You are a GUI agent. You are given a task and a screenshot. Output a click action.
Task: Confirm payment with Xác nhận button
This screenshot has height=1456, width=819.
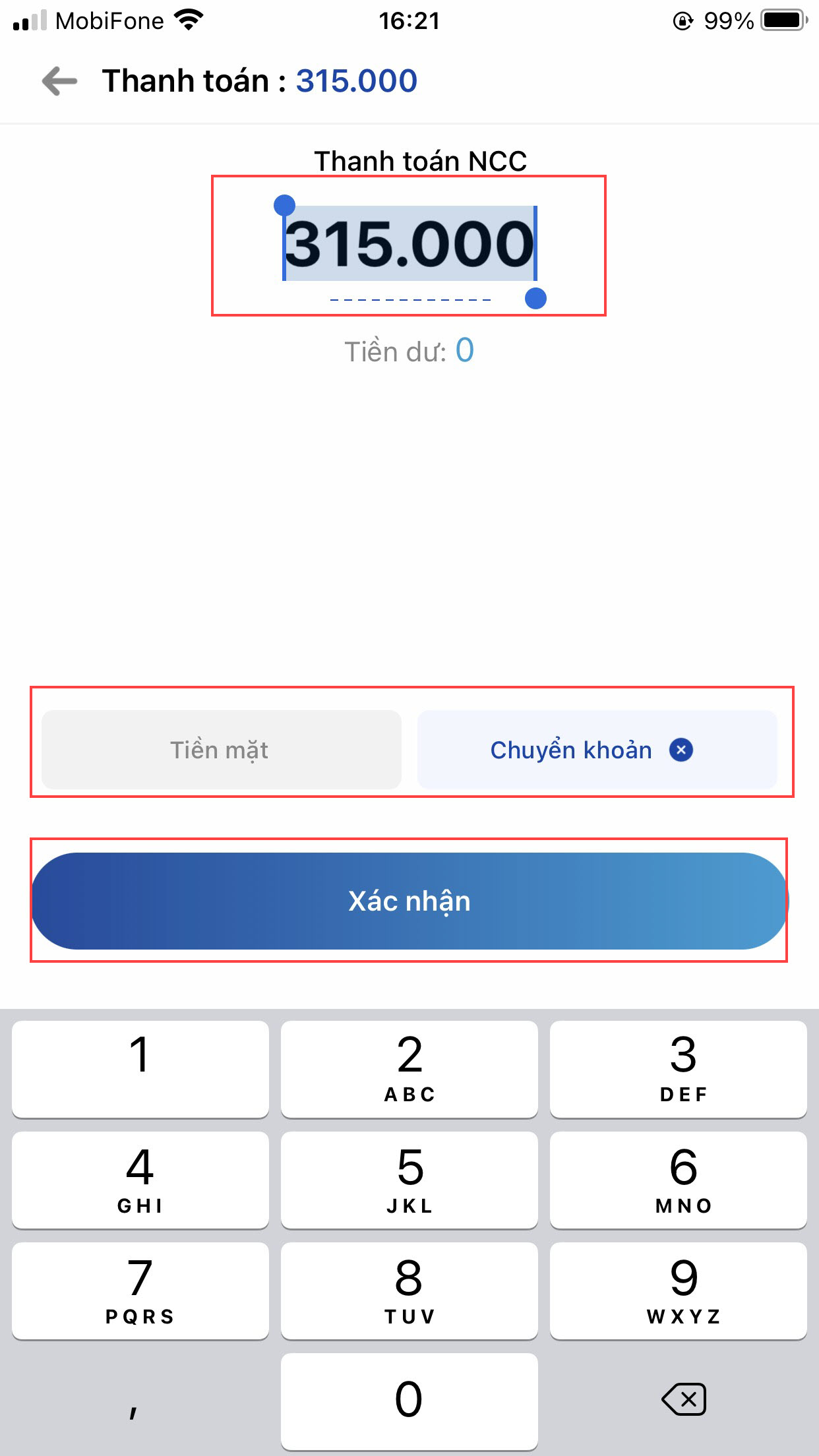409,901
